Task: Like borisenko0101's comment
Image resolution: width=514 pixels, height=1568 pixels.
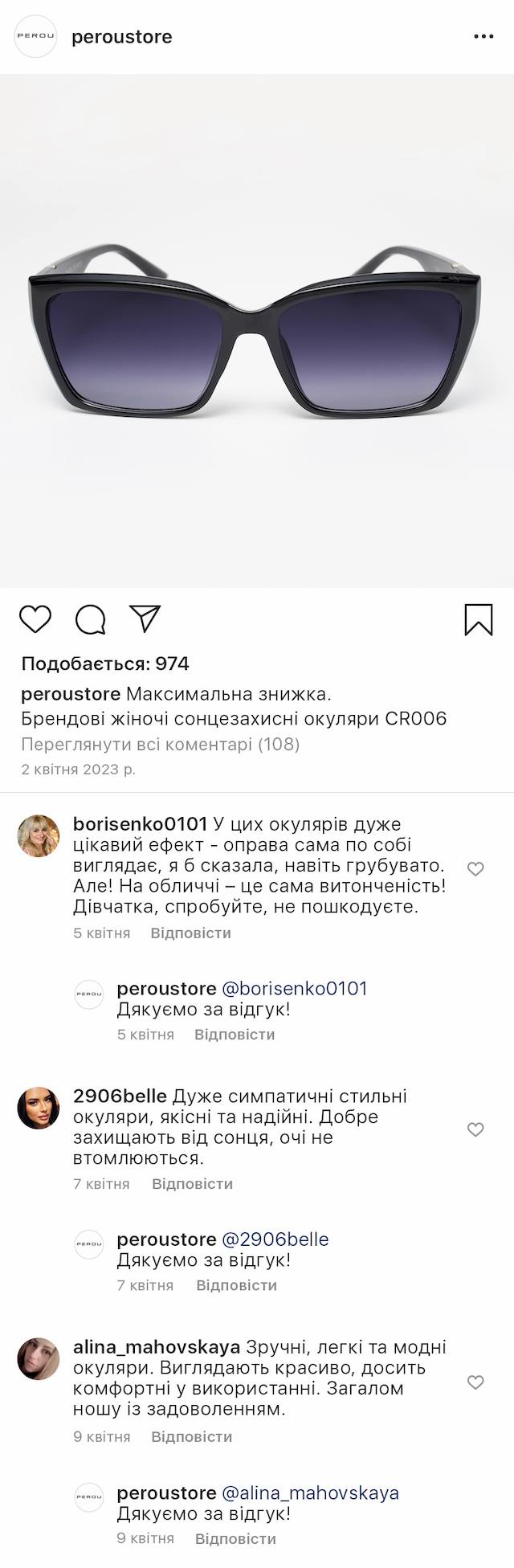Action: click(x=475, y=868)
